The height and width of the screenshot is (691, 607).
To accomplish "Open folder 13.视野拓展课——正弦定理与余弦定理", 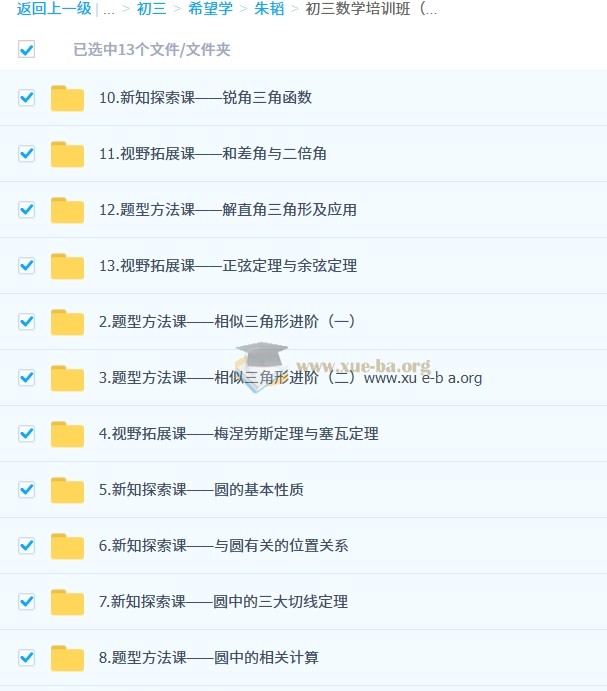I will click(227, 266).
